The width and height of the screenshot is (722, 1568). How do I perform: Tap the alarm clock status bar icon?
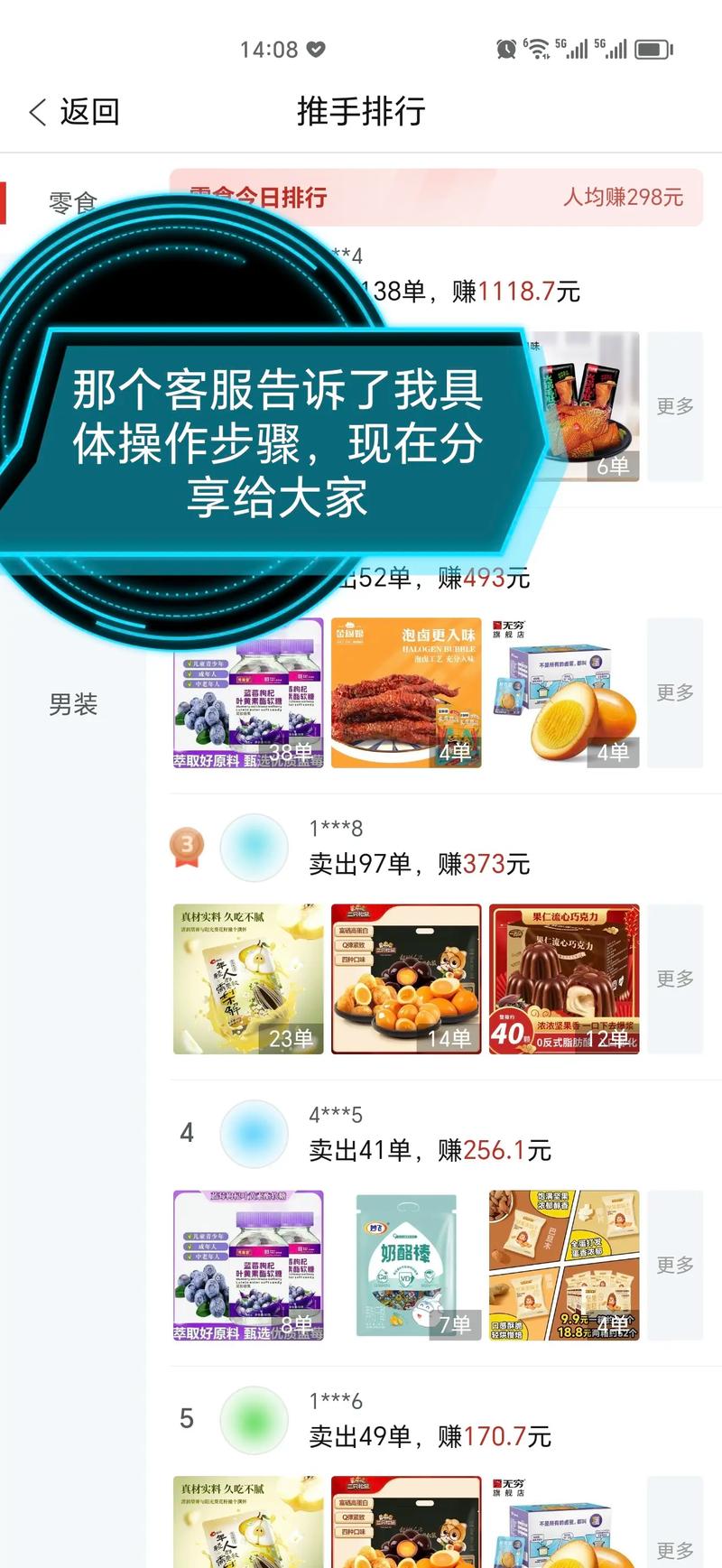(505, 50)
